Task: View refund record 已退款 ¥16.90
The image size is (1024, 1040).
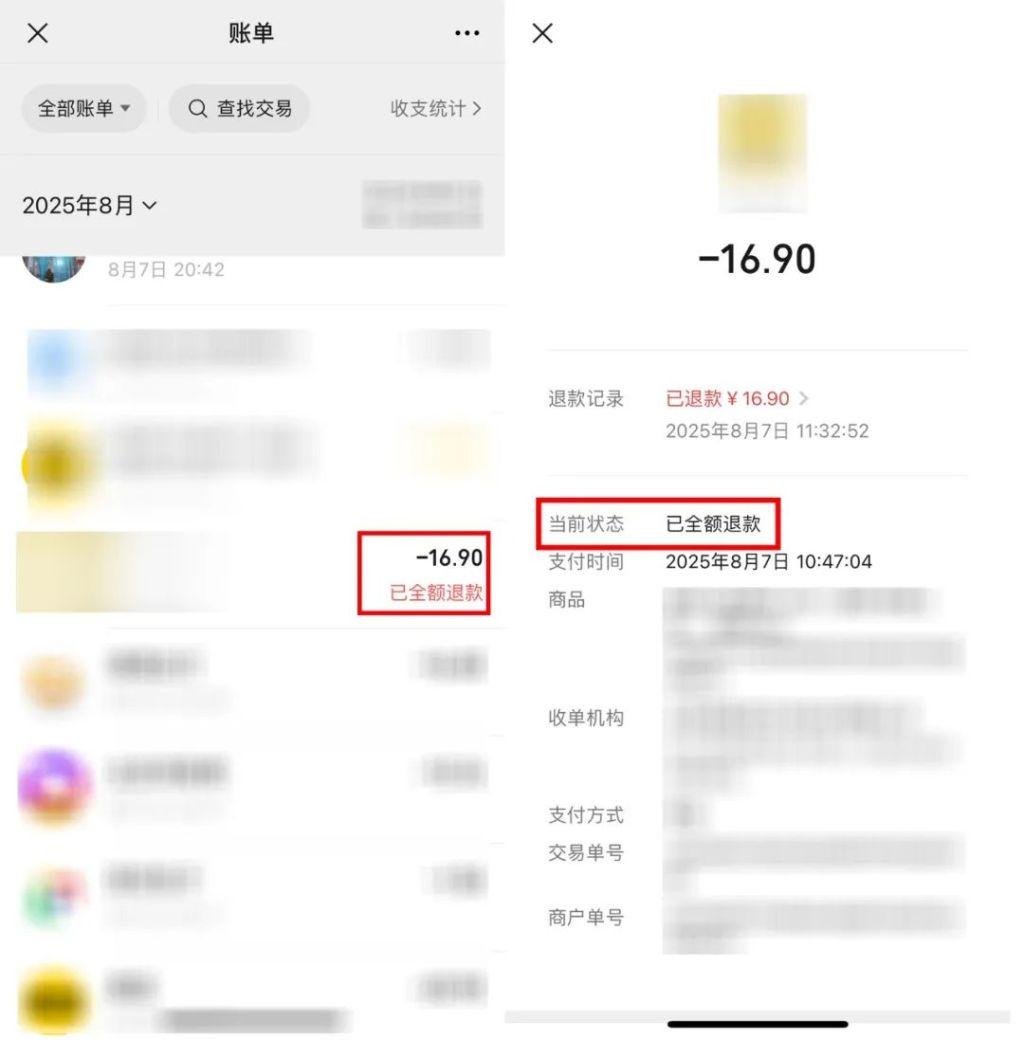Action: (x=737, y=399)
